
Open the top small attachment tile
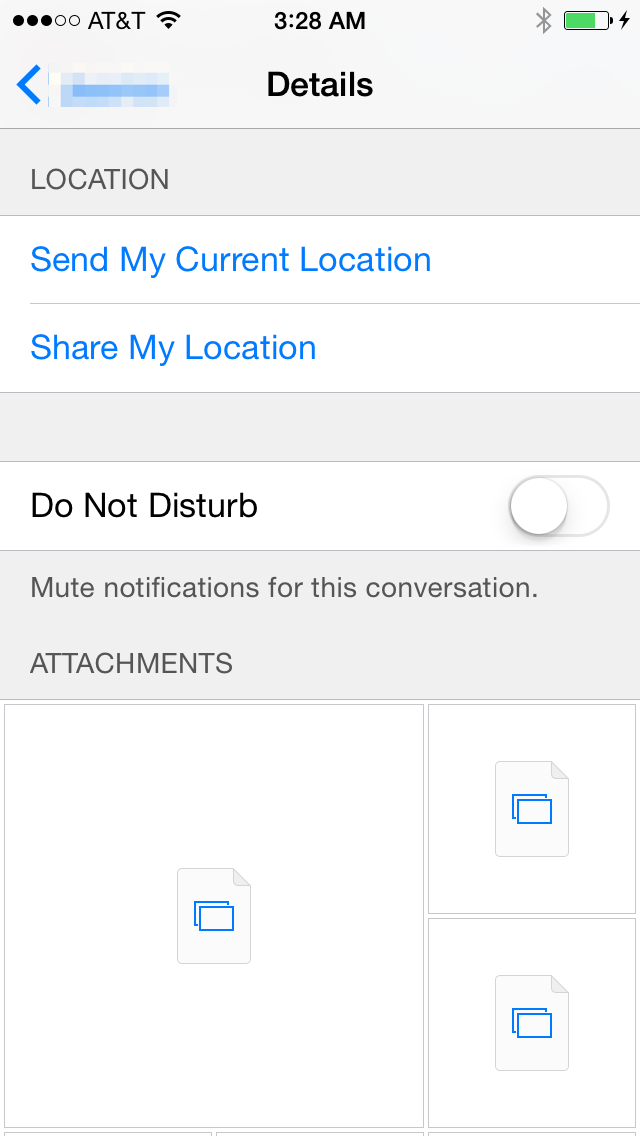[532, 808]
